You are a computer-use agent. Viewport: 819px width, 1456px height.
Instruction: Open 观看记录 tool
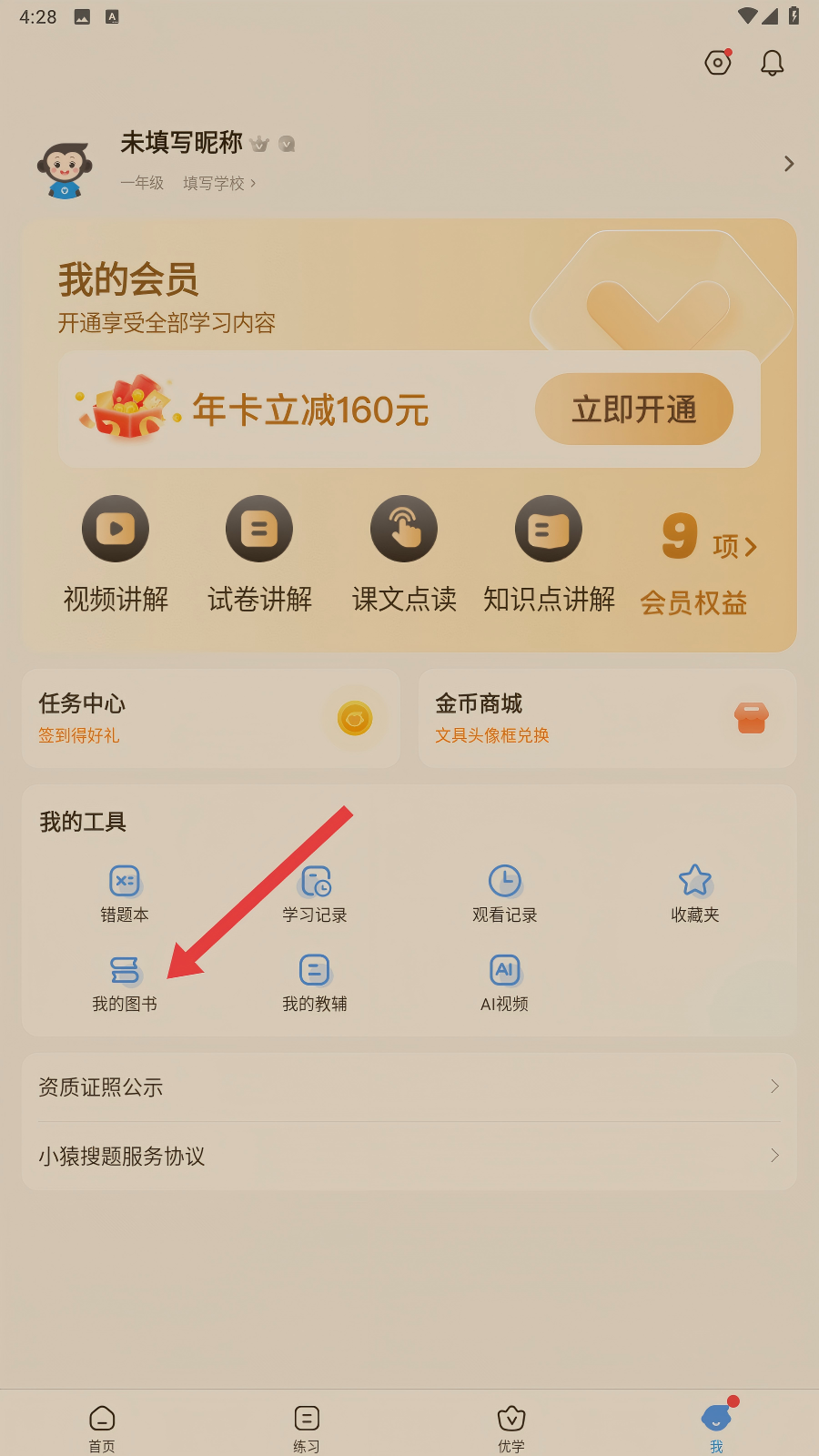pyautogui.click(x=505, y=893)
